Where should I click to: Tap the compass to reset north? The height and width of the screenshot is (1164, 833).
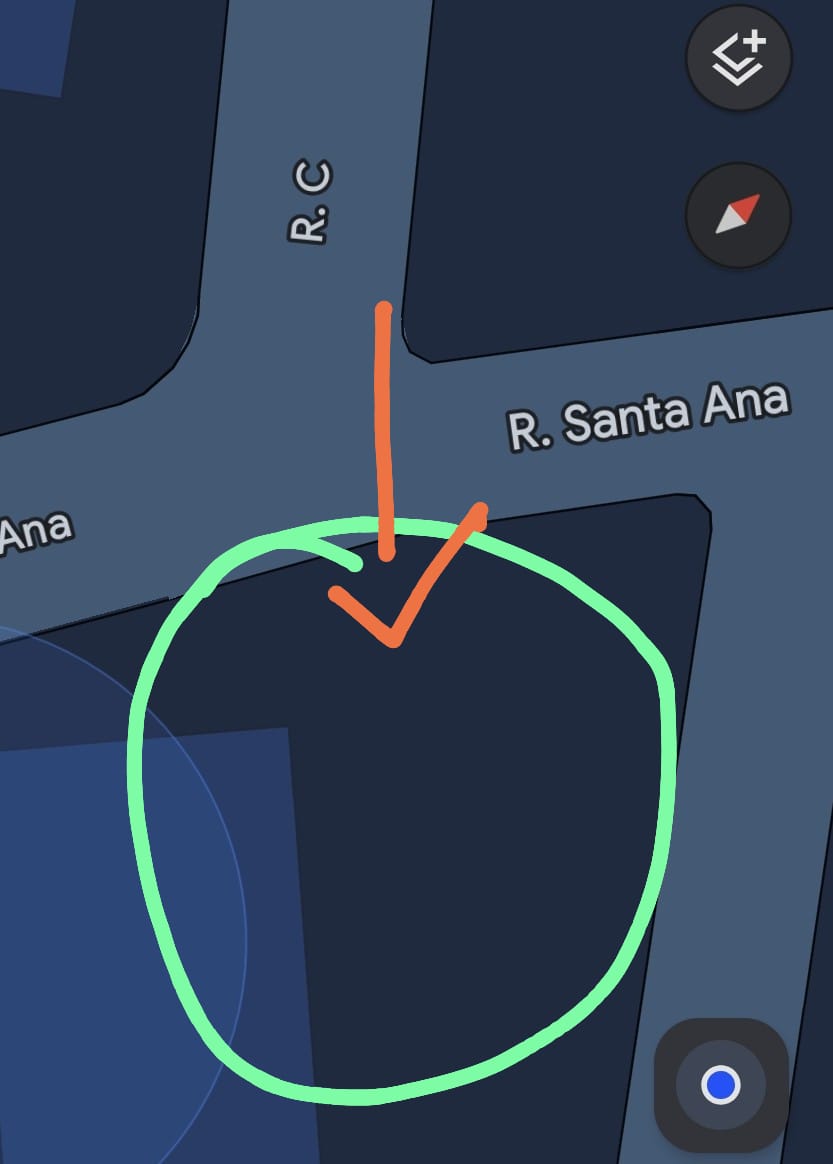738,214
